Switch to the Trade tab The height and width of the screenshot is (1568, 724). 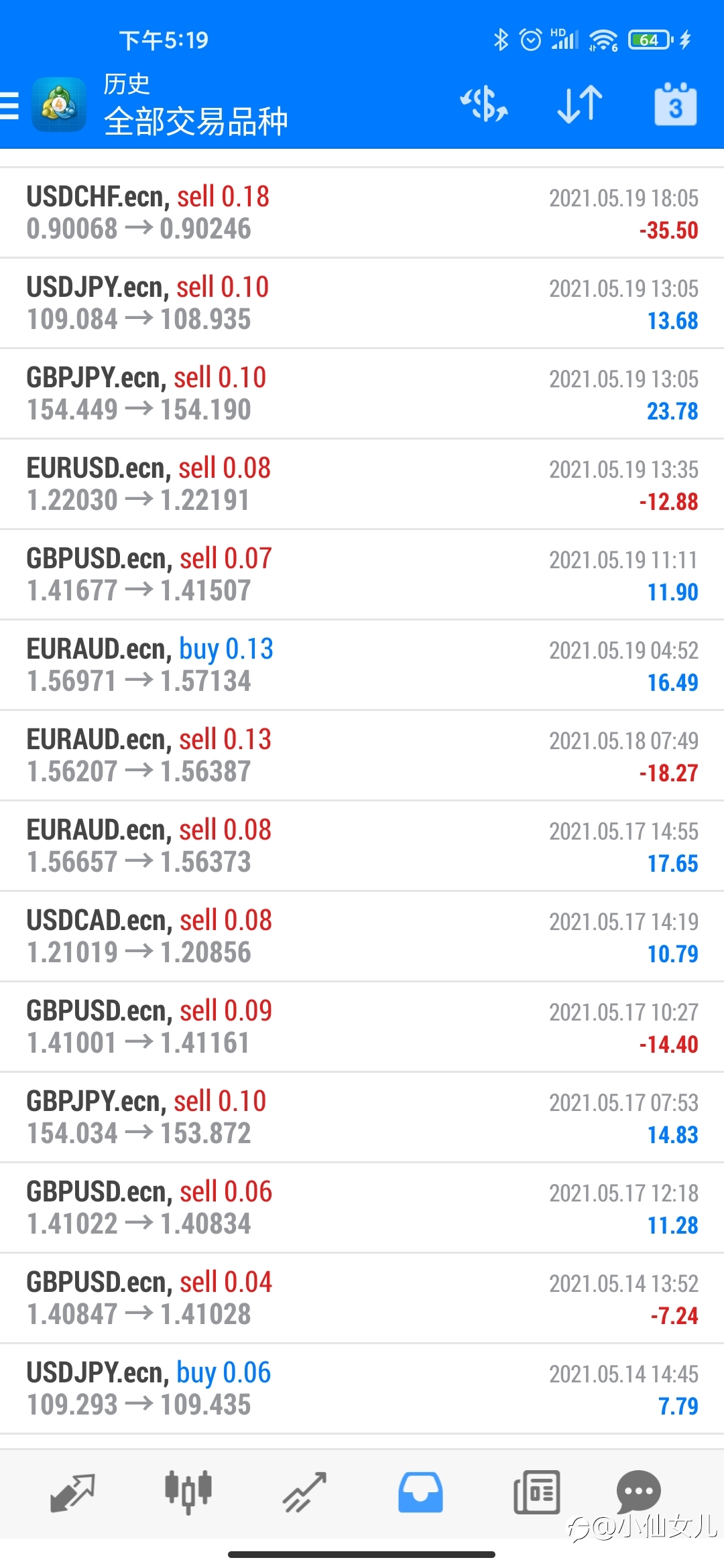[x=304, y=1493]
